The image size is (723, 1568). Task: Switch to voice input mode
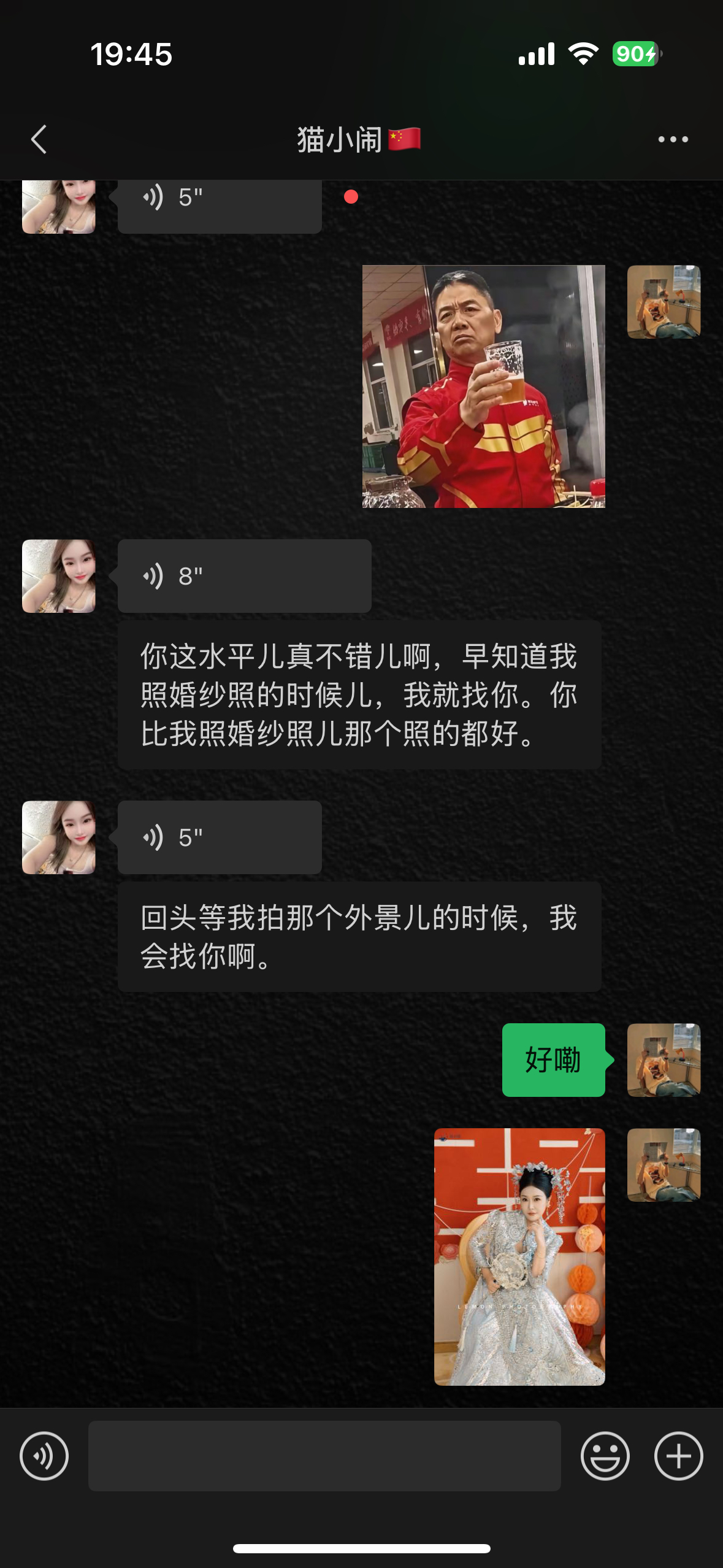(44, 1456)
